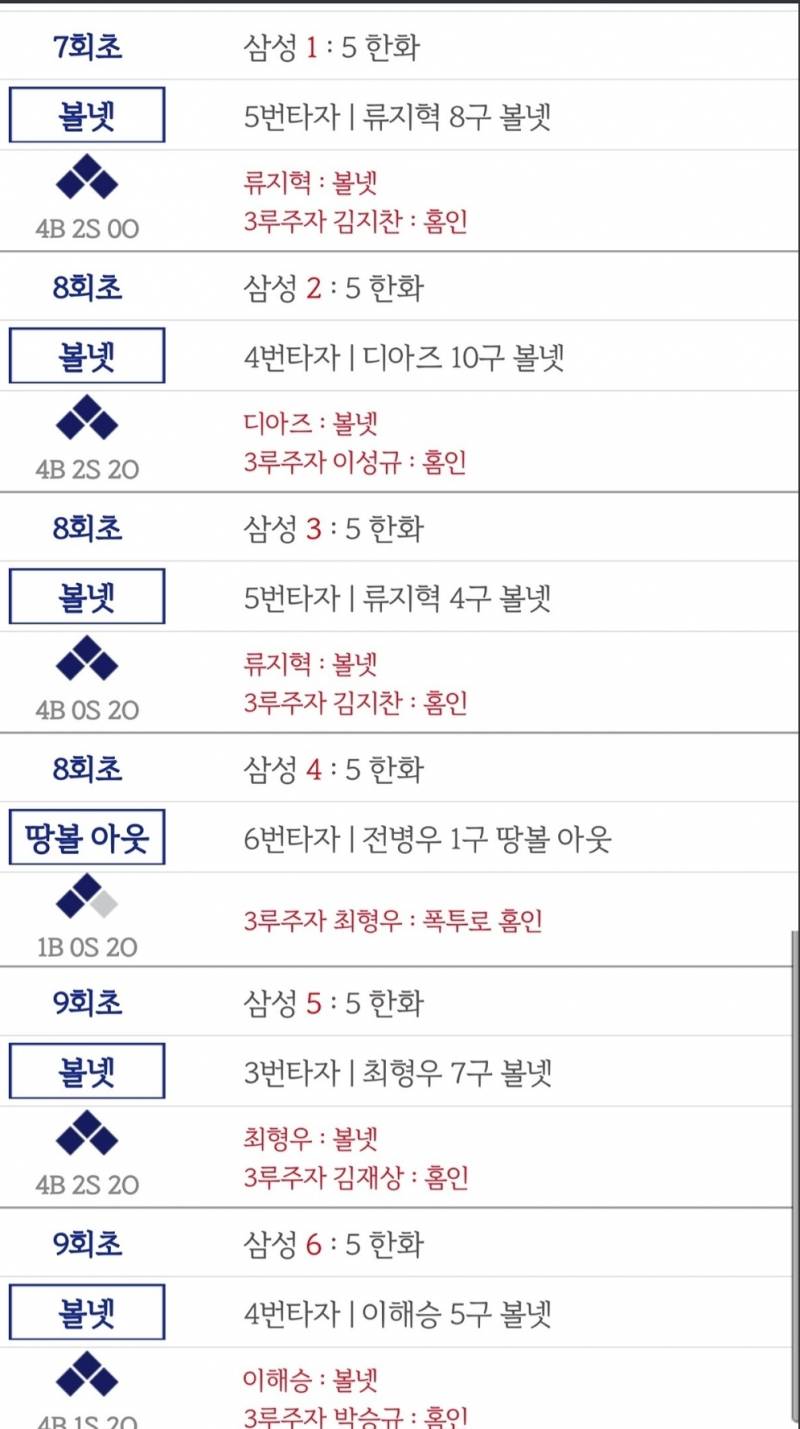Screen dimensions: 800x1429
Task: Click the 볼넷 badge next to 이해승 entry
Action: pyautogui.click(x=86, y=1313)
